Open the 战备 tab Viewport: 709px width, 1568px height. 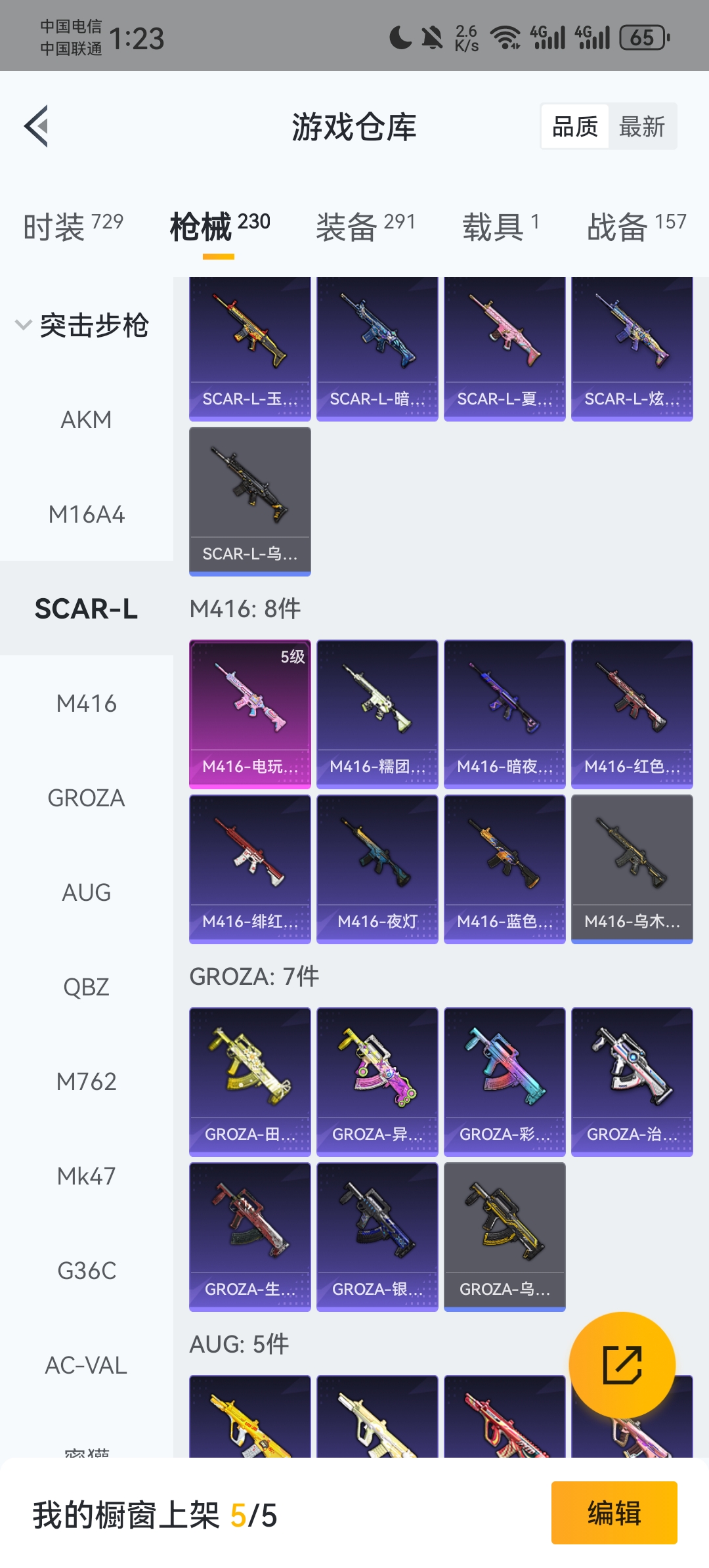[x=635, y=227]
